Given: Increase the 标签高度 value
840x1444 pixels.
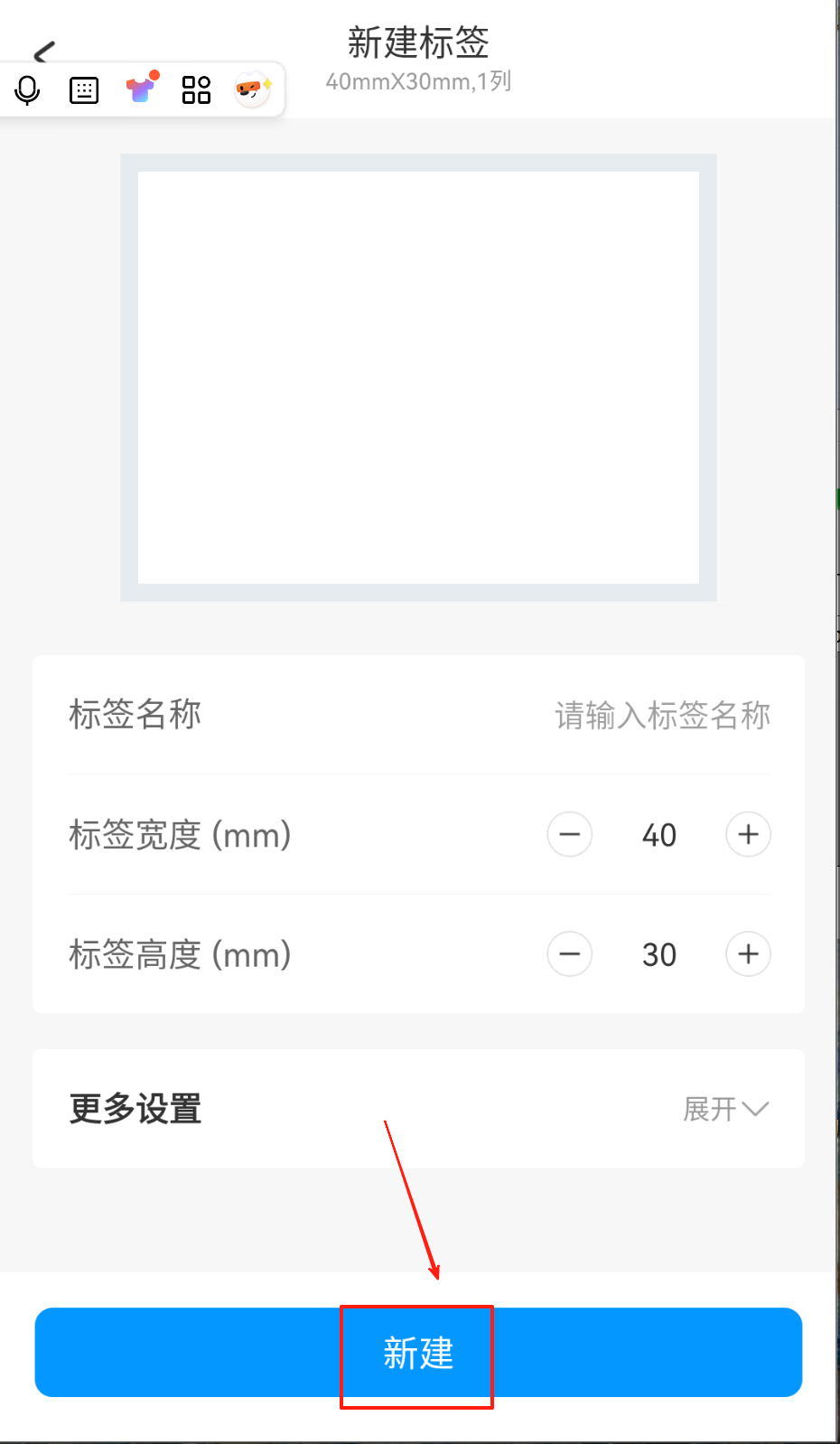Looking at the screenshot, I should 748,954.
